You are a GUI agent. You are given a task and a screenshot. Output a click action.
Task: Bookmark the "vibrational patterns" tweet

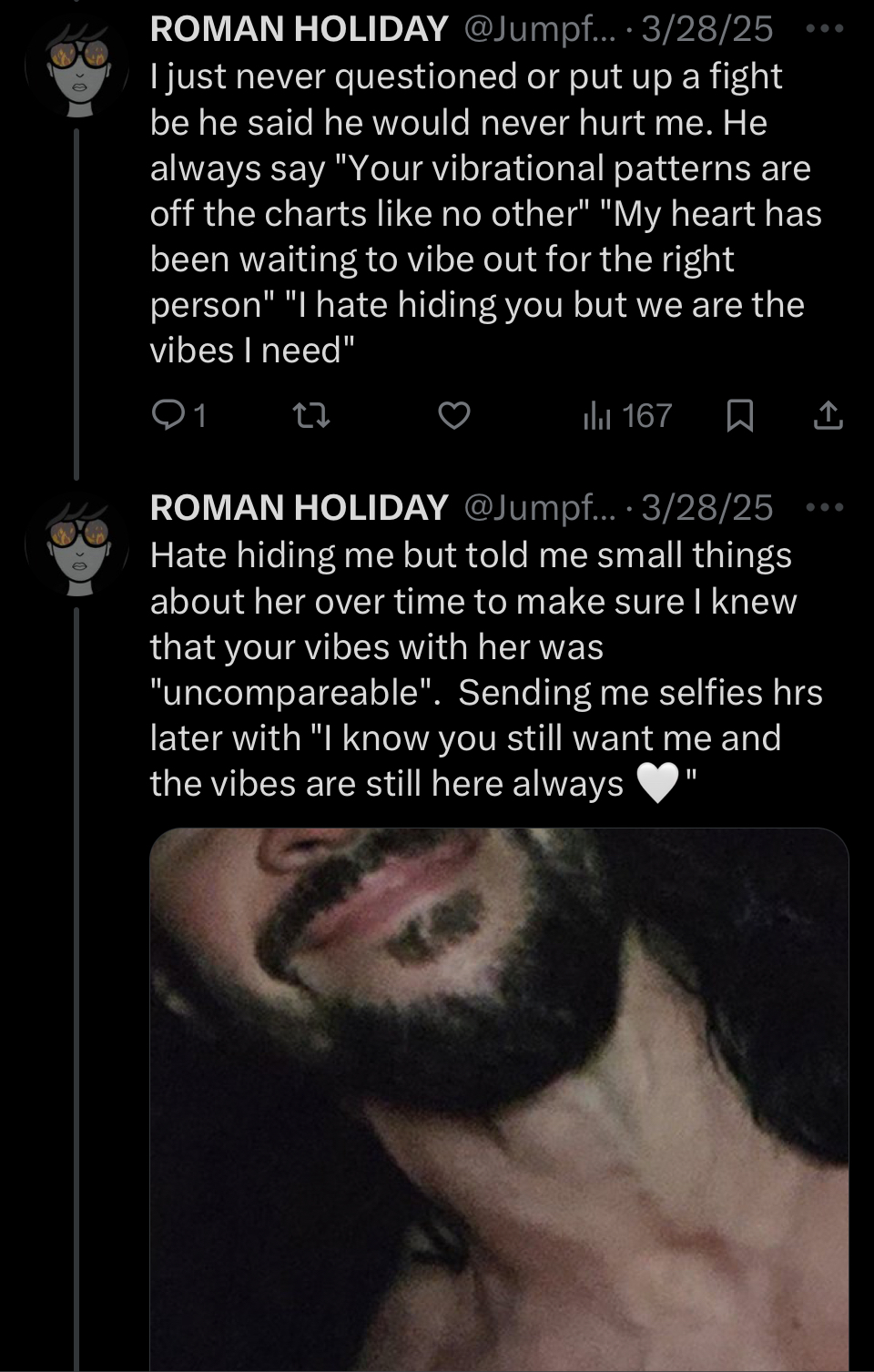[740, 416]
